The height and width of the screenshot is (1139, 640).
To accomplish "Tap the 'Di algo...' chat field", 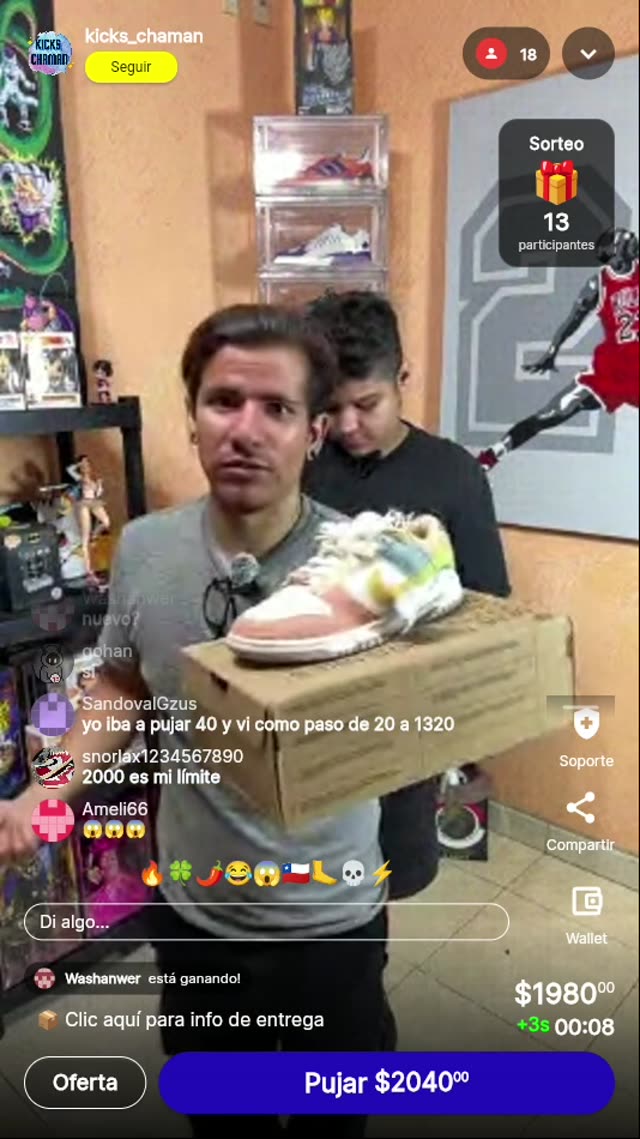I will coord(266,922).
